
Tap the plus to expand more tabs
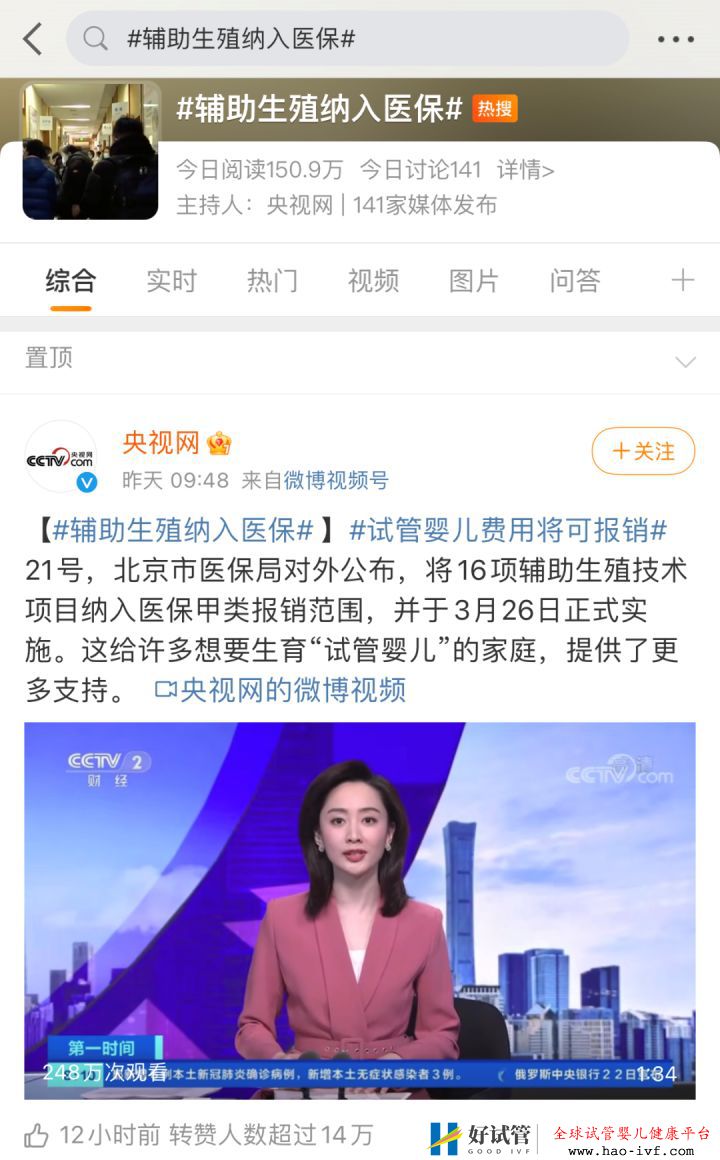coord(683,281)
